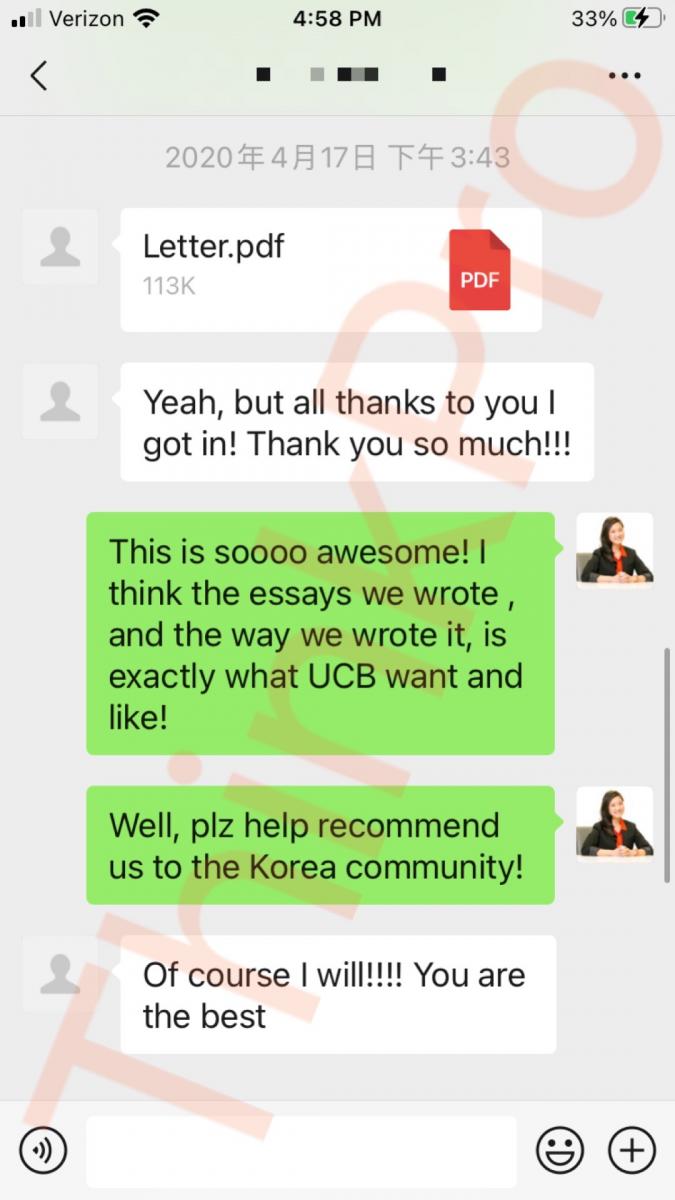Screen dimensions: 675x1200
Task: Tap the message text field
Action: pyautogui.click(x=301, y=1151)
